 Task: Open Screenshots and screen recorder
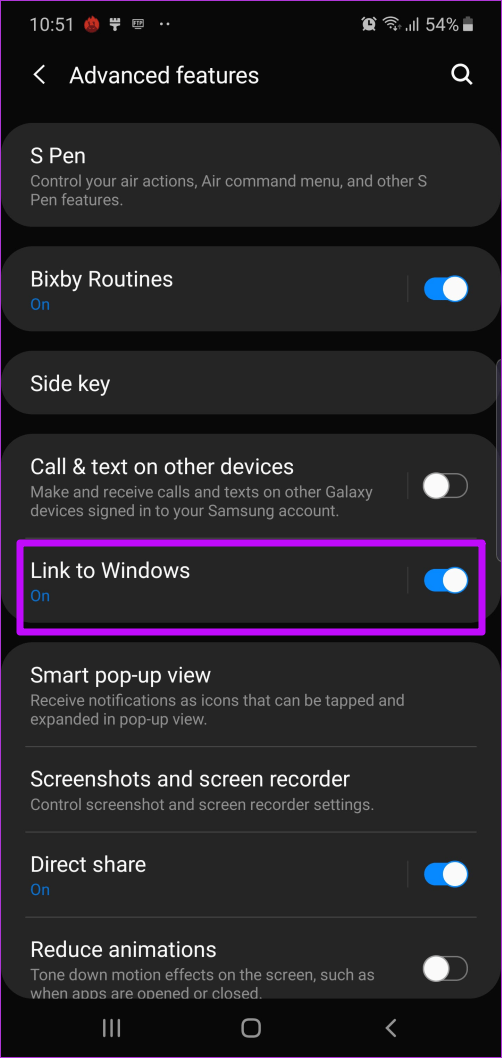click(x=250, y=789)
